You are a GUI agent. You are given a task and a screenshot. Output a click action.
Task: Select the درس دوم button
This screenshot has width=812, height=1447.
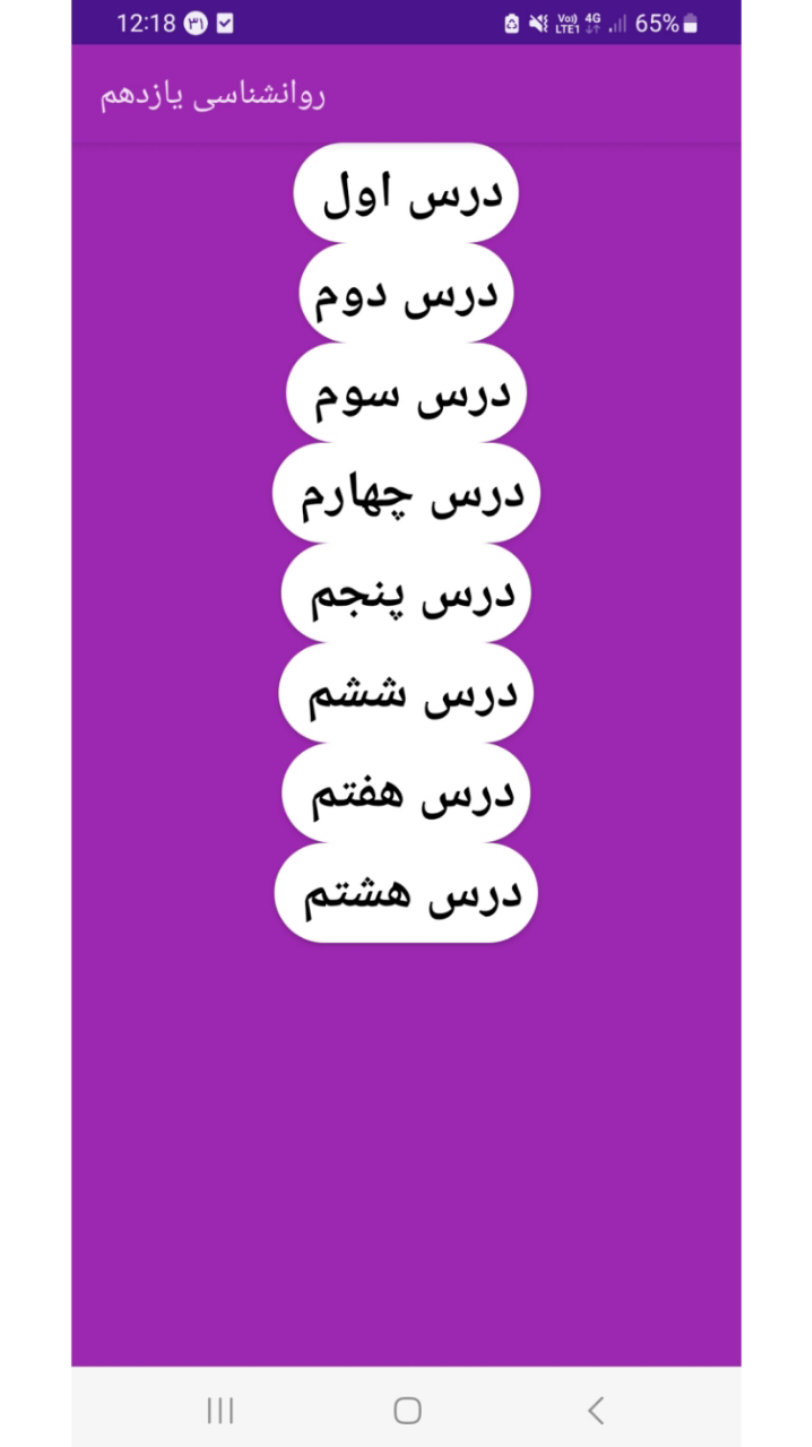pyautogui.click(x=406, y=293)
